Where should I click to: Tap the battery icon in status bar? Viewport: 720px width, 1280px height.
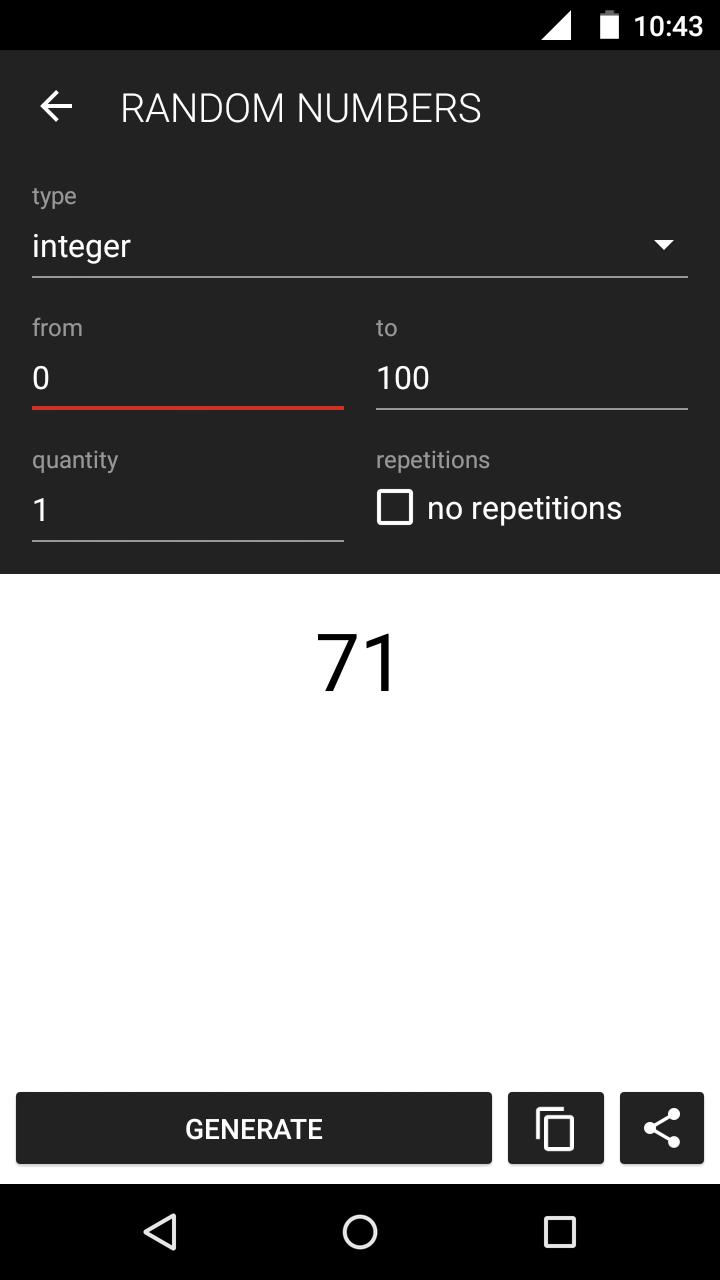point(611,25)
